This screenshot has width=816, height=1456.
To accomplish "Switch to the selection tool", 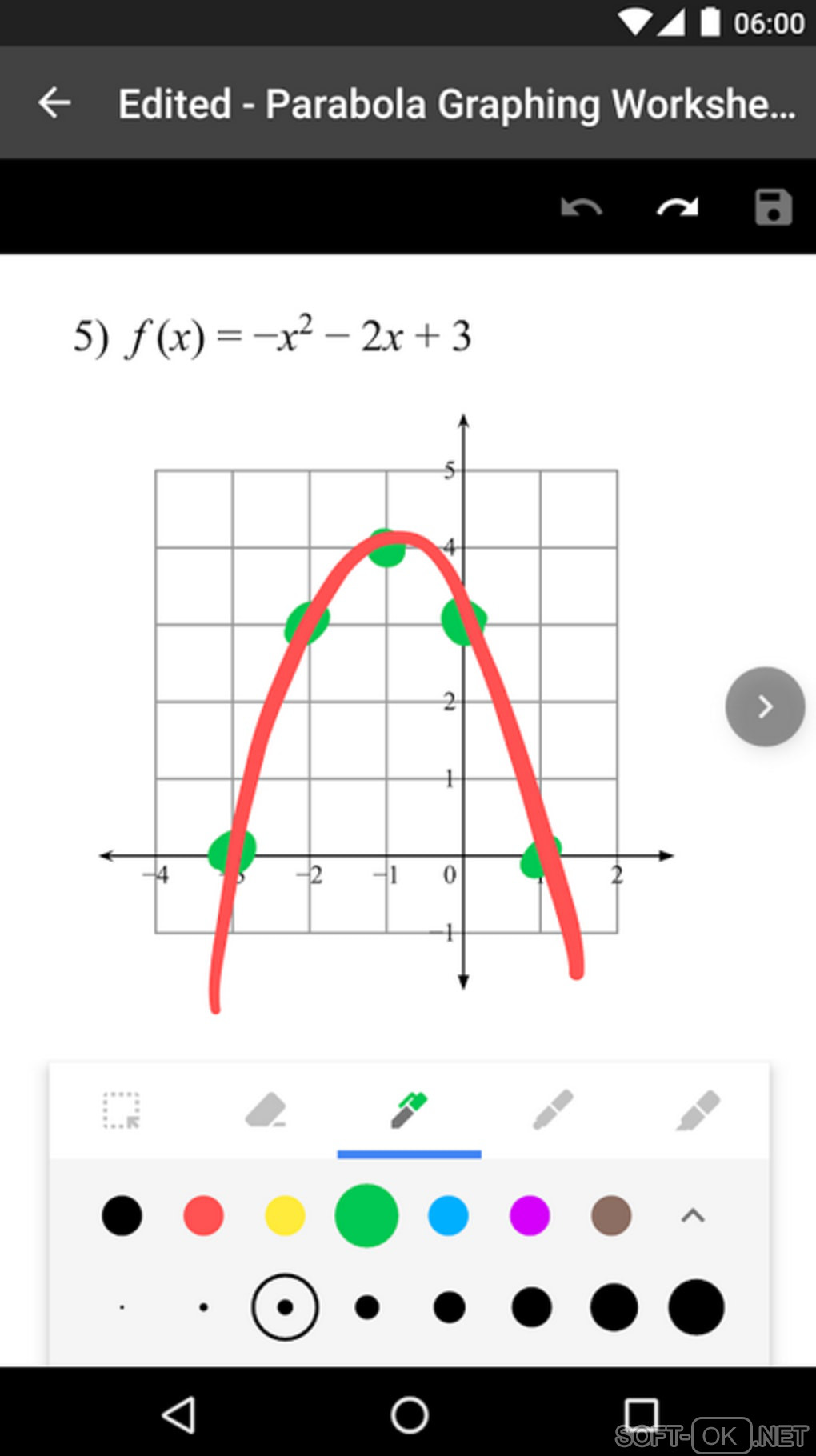I will [122, 1110].
